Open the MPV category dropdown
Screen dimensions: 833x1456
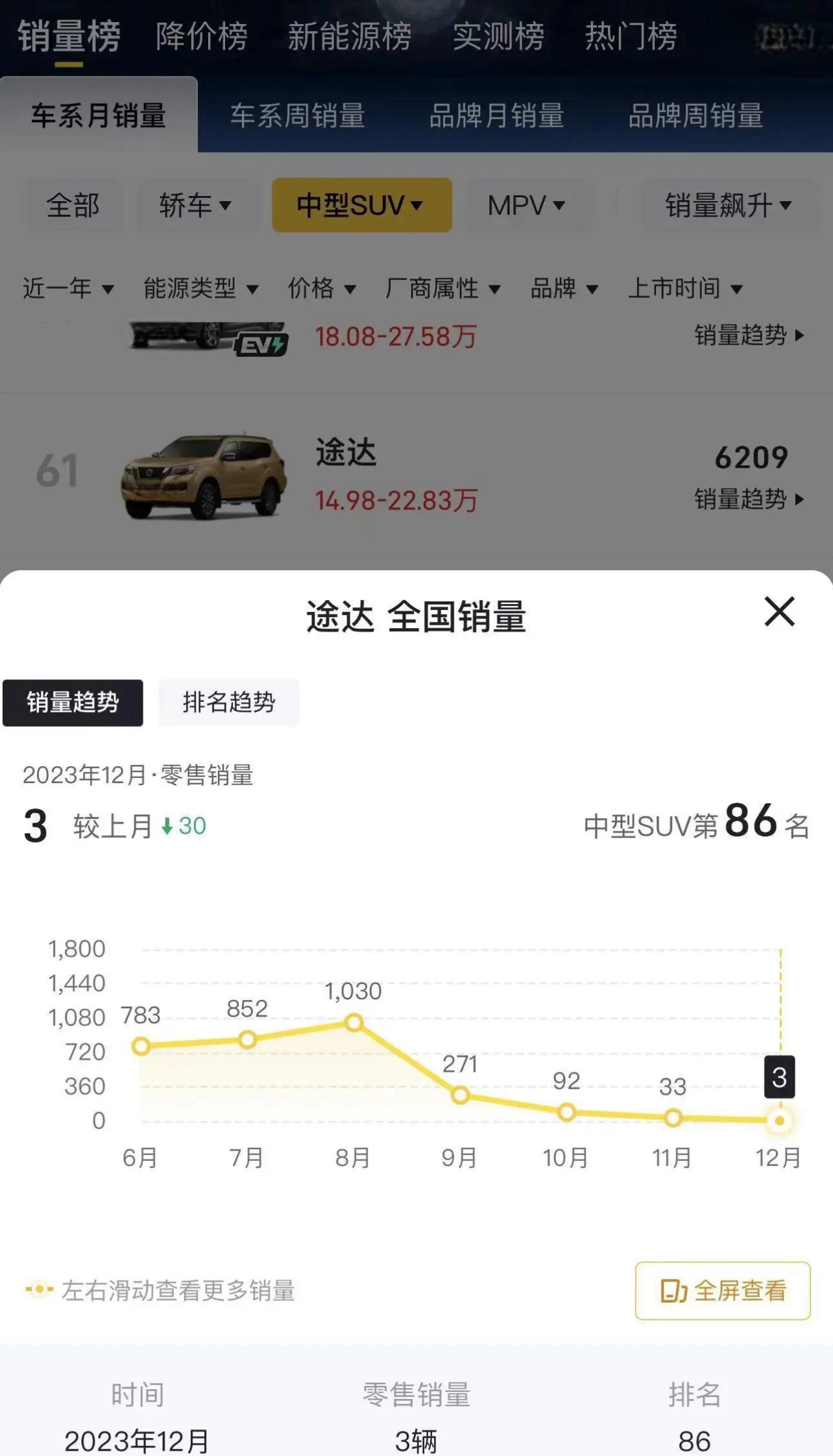(526, 206)
